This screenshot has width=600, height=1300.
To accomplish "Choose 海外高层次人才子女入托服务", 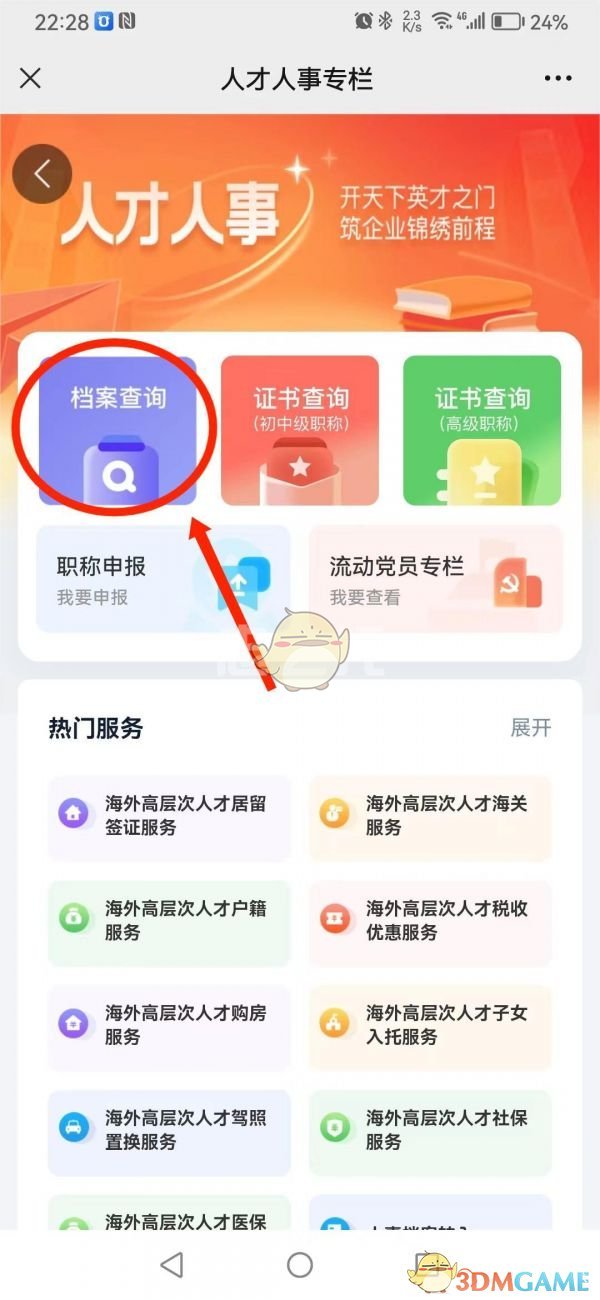I will pos(430,1026).
